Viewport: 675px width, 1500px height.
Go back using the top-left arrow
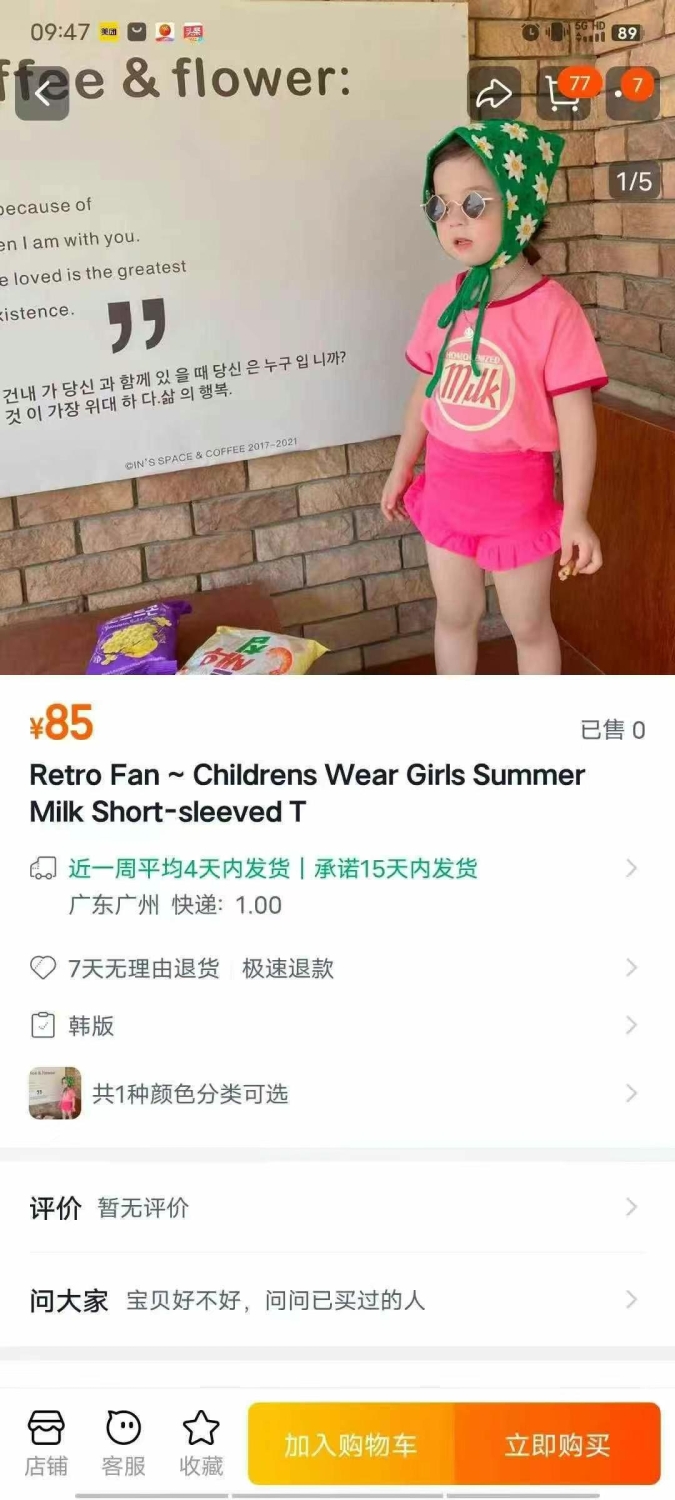(x=42, y=93)
